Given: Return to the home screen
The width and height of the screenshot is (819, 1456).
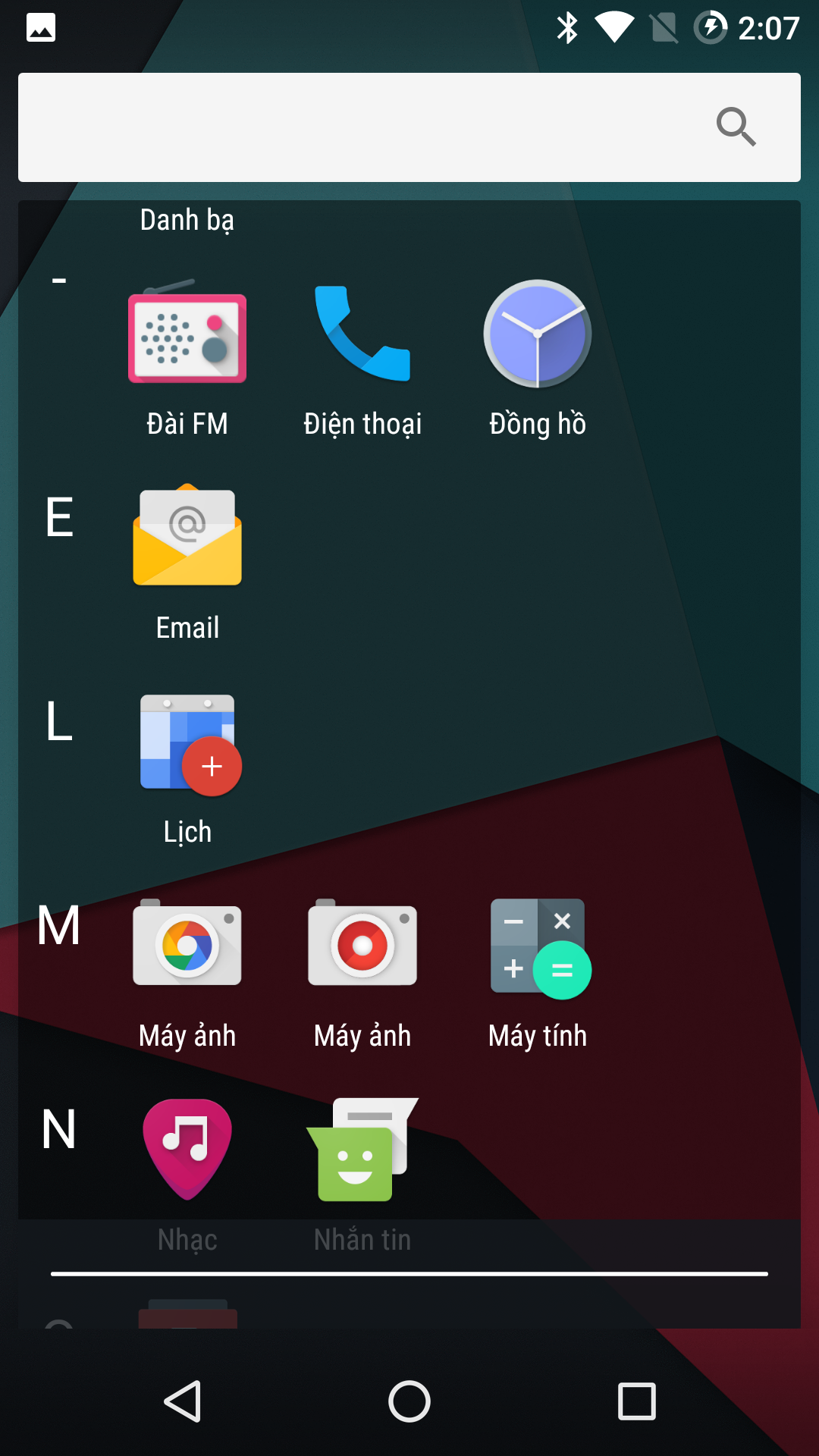Looking at the screenshot, I should (x=409, y=1401).
